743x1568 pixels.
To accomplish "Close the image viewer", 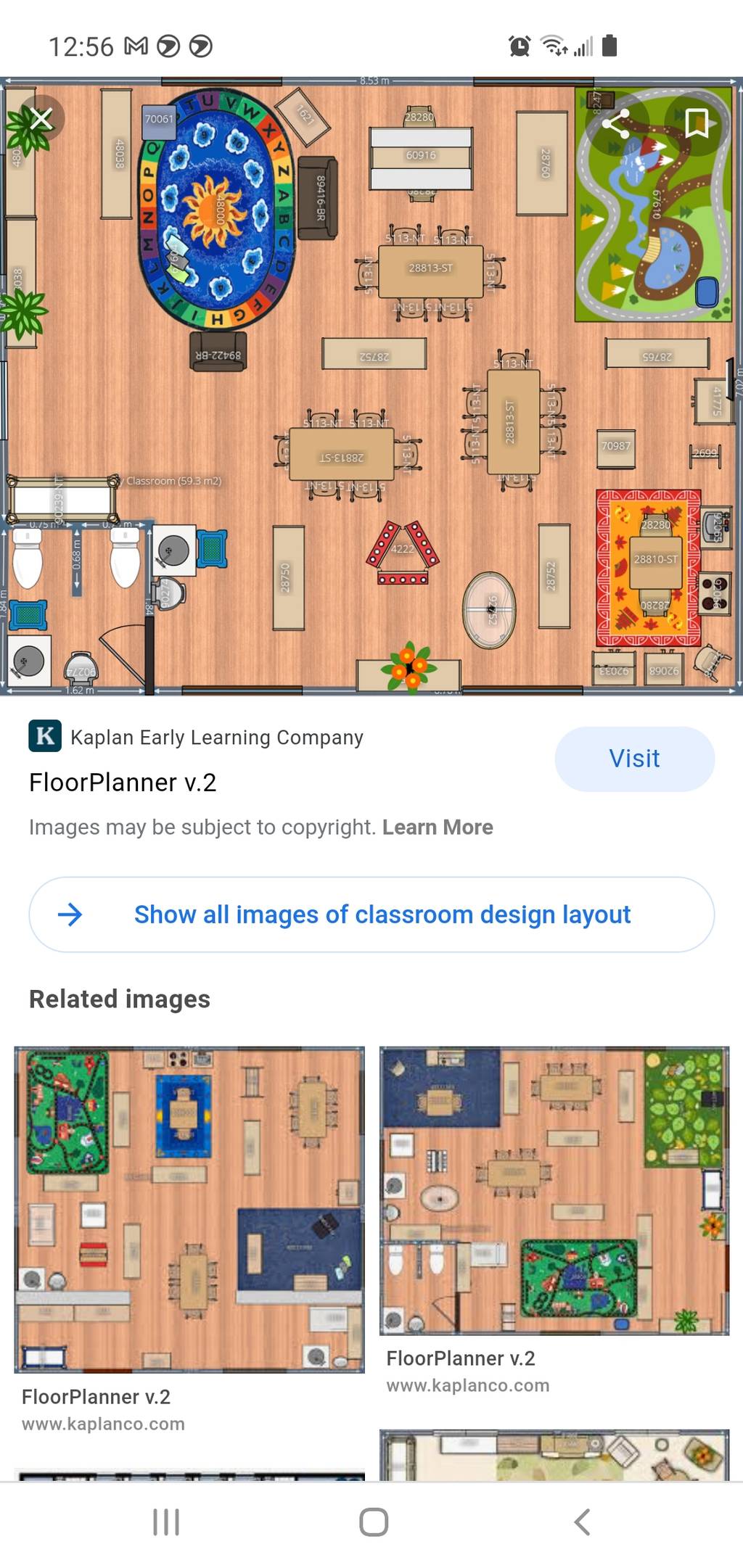I will click(41, 118).
